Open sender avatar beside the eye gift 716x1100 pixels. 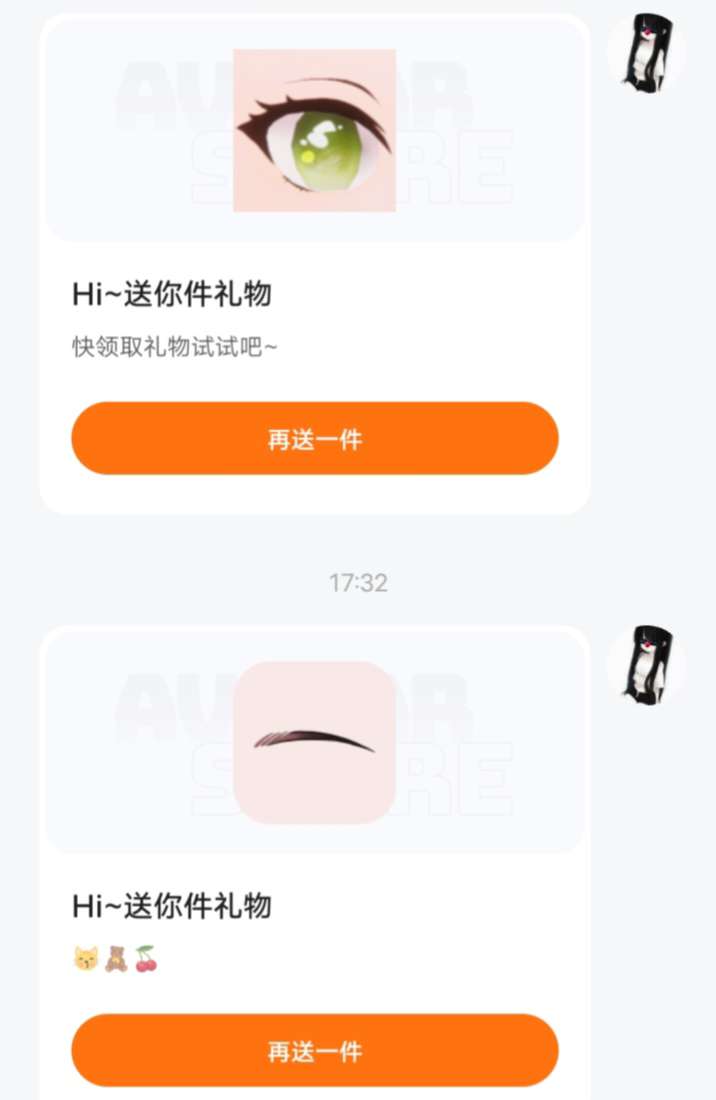coord(644,53)
